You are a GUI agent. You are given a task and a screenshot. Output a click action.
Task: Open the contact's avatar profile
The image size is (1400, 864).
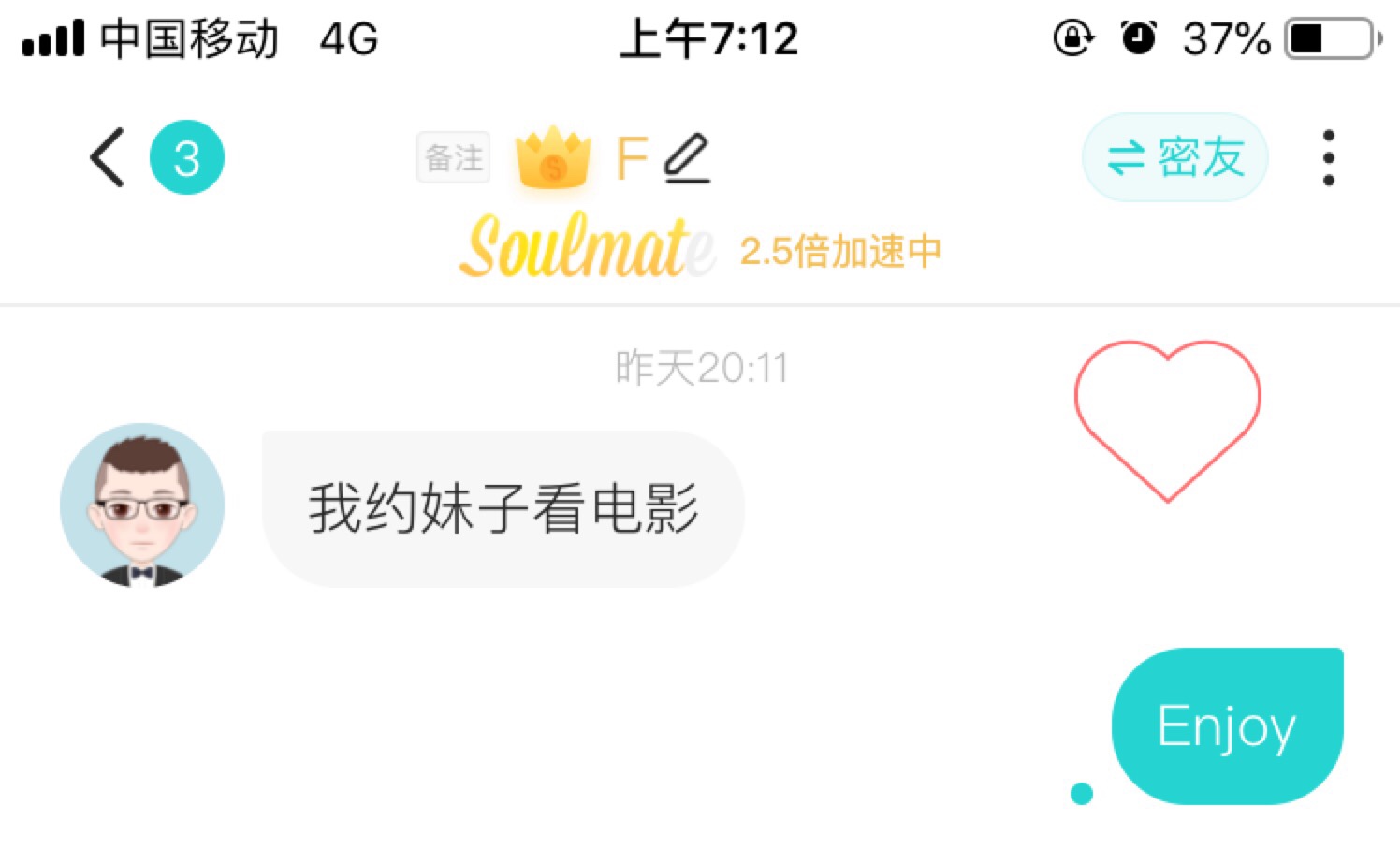[142, 505]
